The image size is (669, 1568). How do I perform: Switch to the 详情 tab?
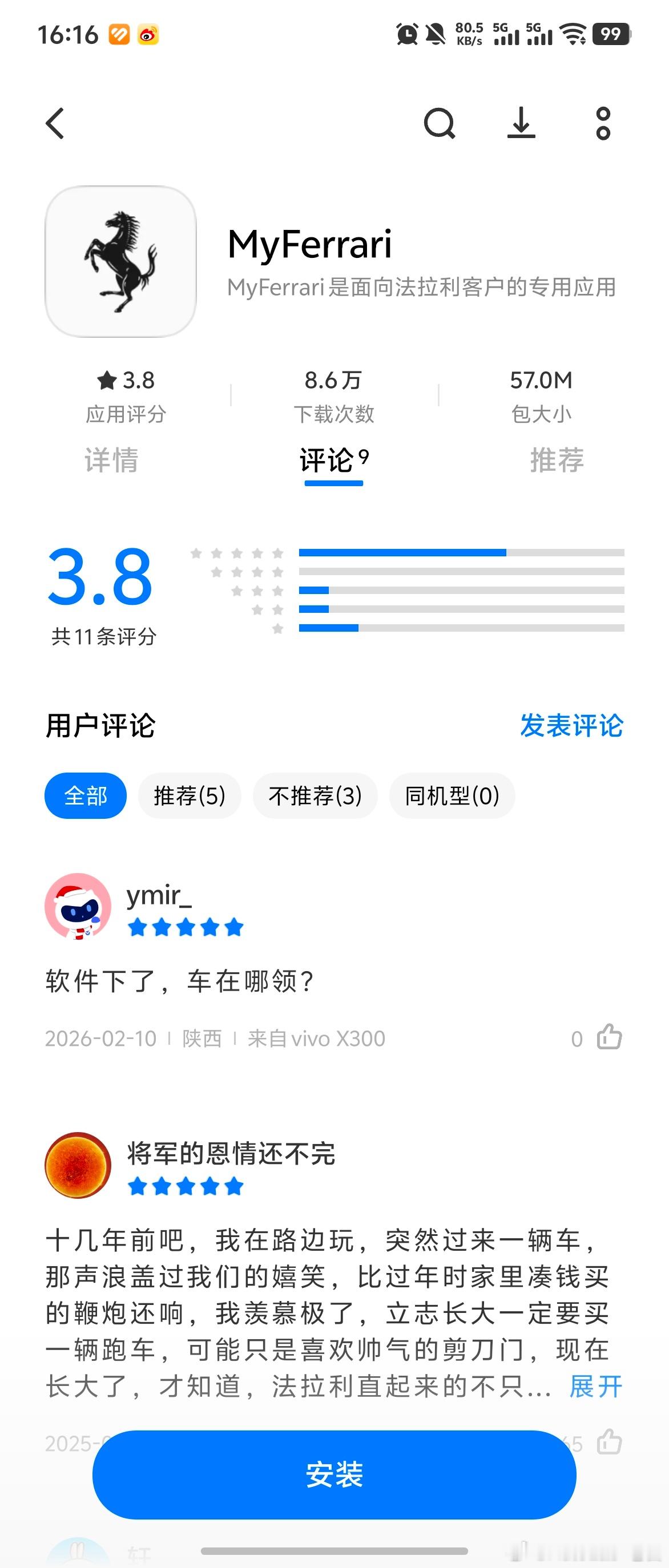pyautogui.click(x=111, y=460)
